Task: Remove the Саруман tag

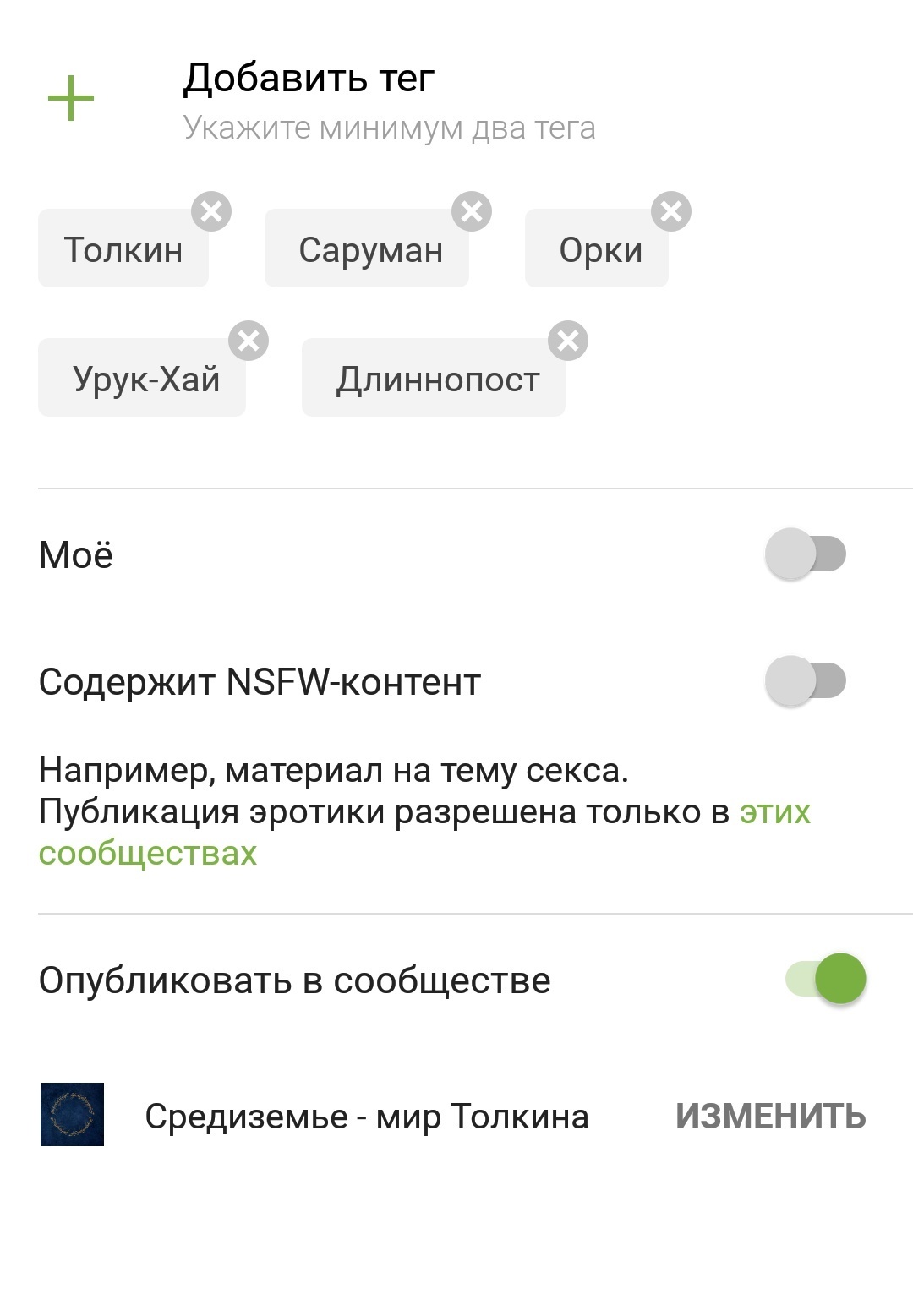Action: (472, 211)
